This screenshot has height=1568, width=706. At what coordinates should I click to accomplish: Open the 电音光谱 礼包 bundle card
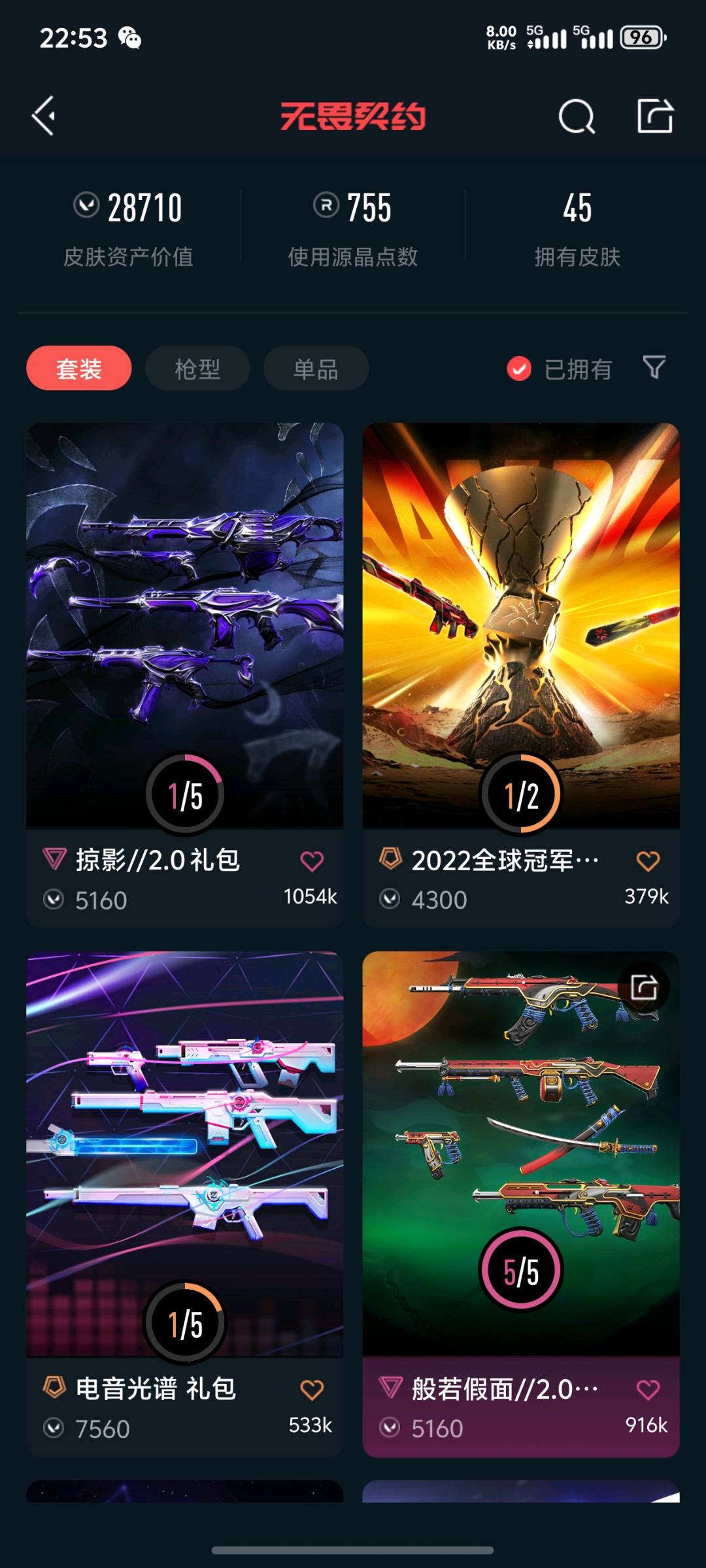(x=184, y=1203)
